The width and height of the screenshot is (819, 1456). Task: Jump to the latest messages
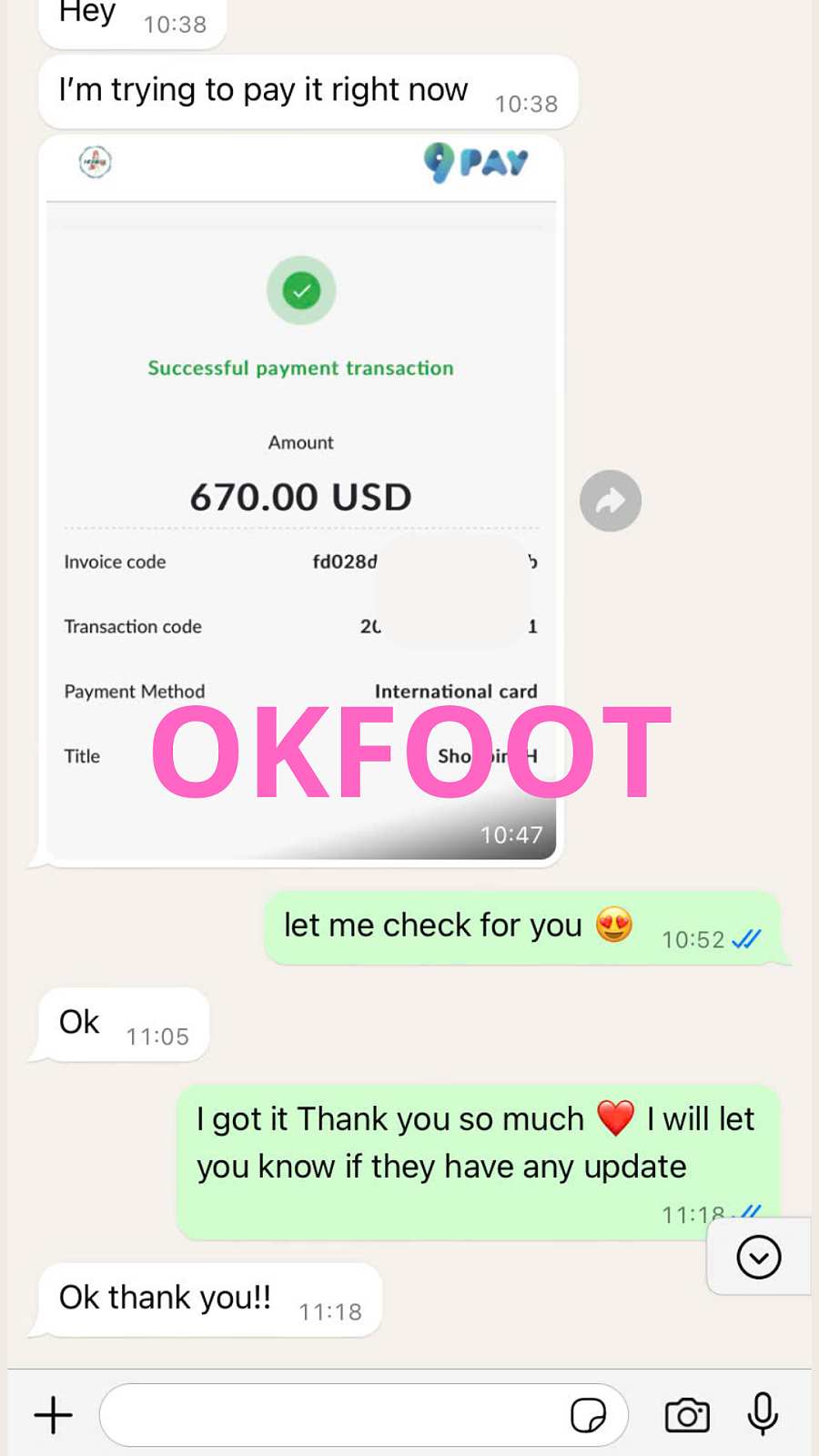(x=759, y=1258)
